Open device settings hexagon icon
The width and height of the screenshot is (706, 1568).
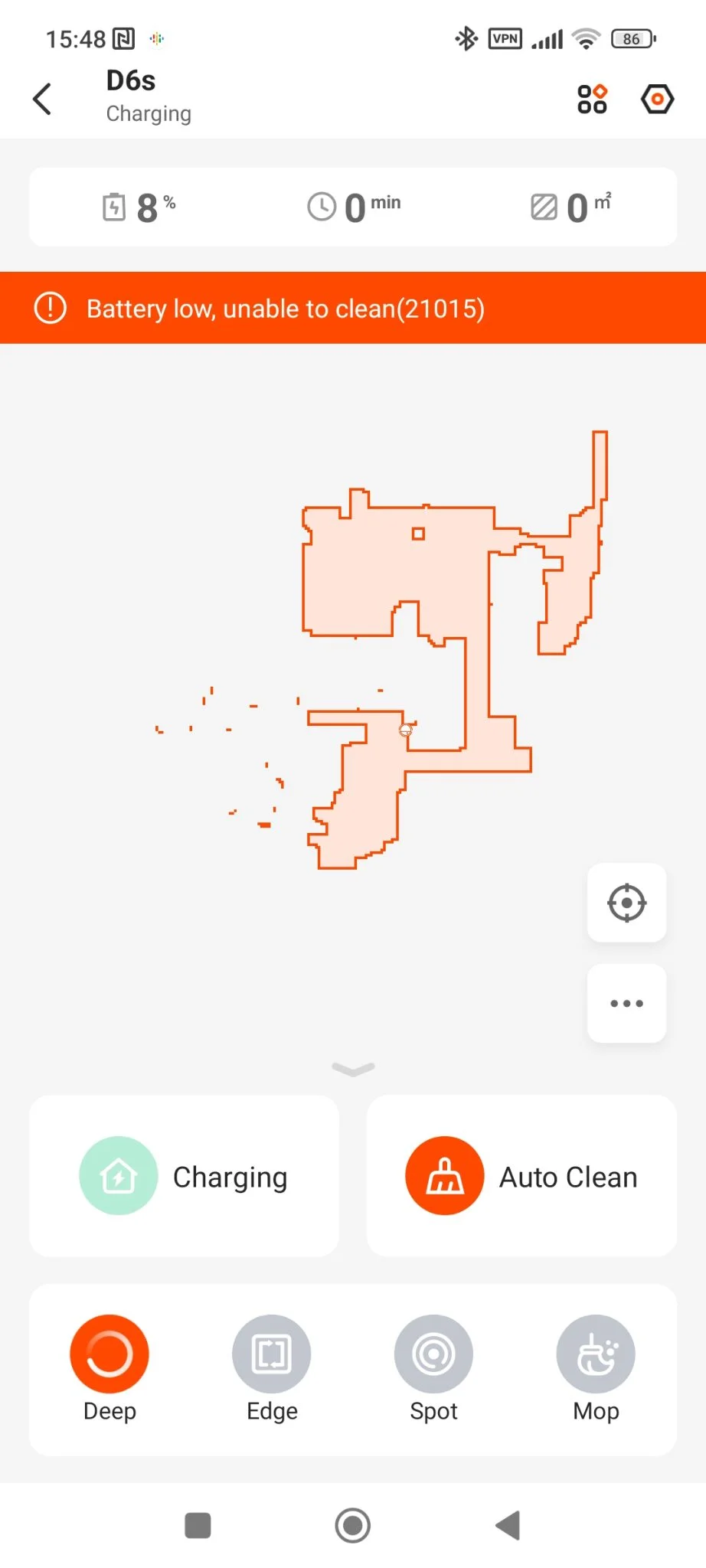click(657, 99)
